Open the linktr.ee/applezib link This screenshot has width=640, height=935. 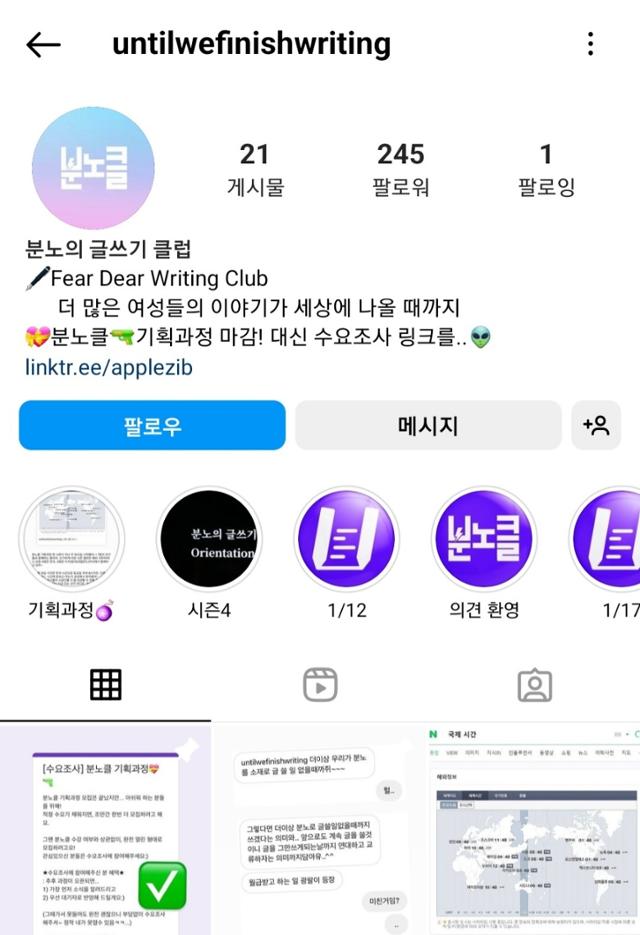click(x=108, y=367)
